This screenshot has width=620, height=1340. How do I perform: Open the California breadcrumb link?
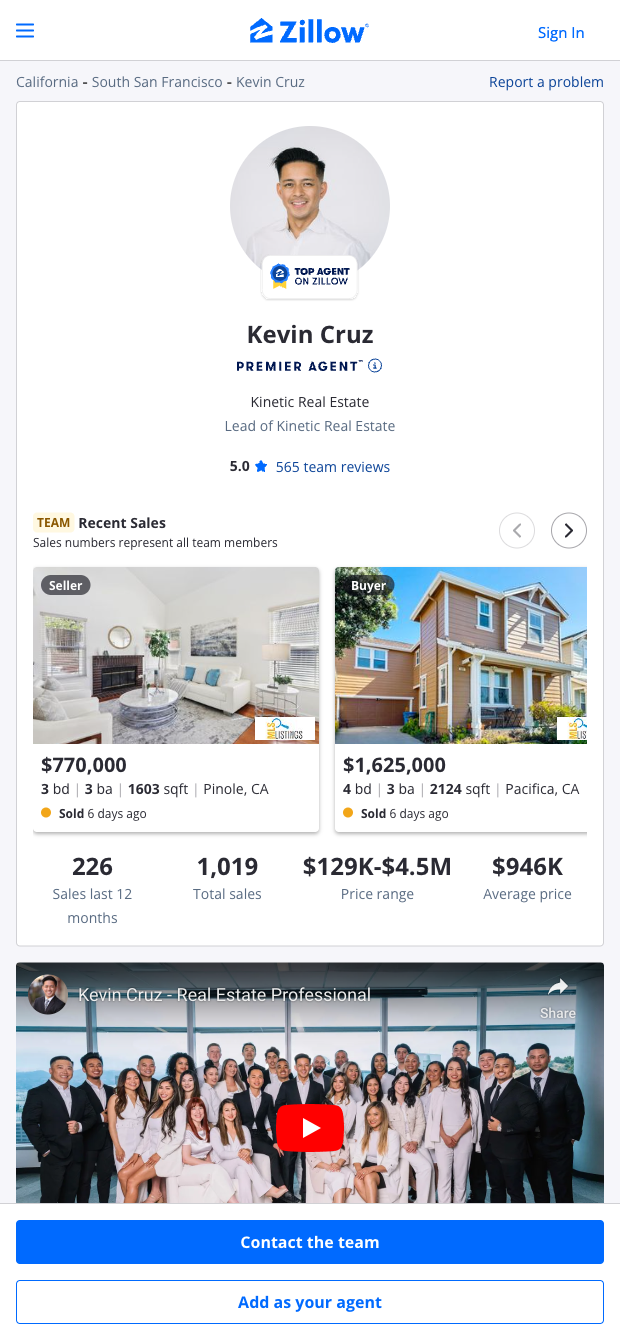[47, 82]
